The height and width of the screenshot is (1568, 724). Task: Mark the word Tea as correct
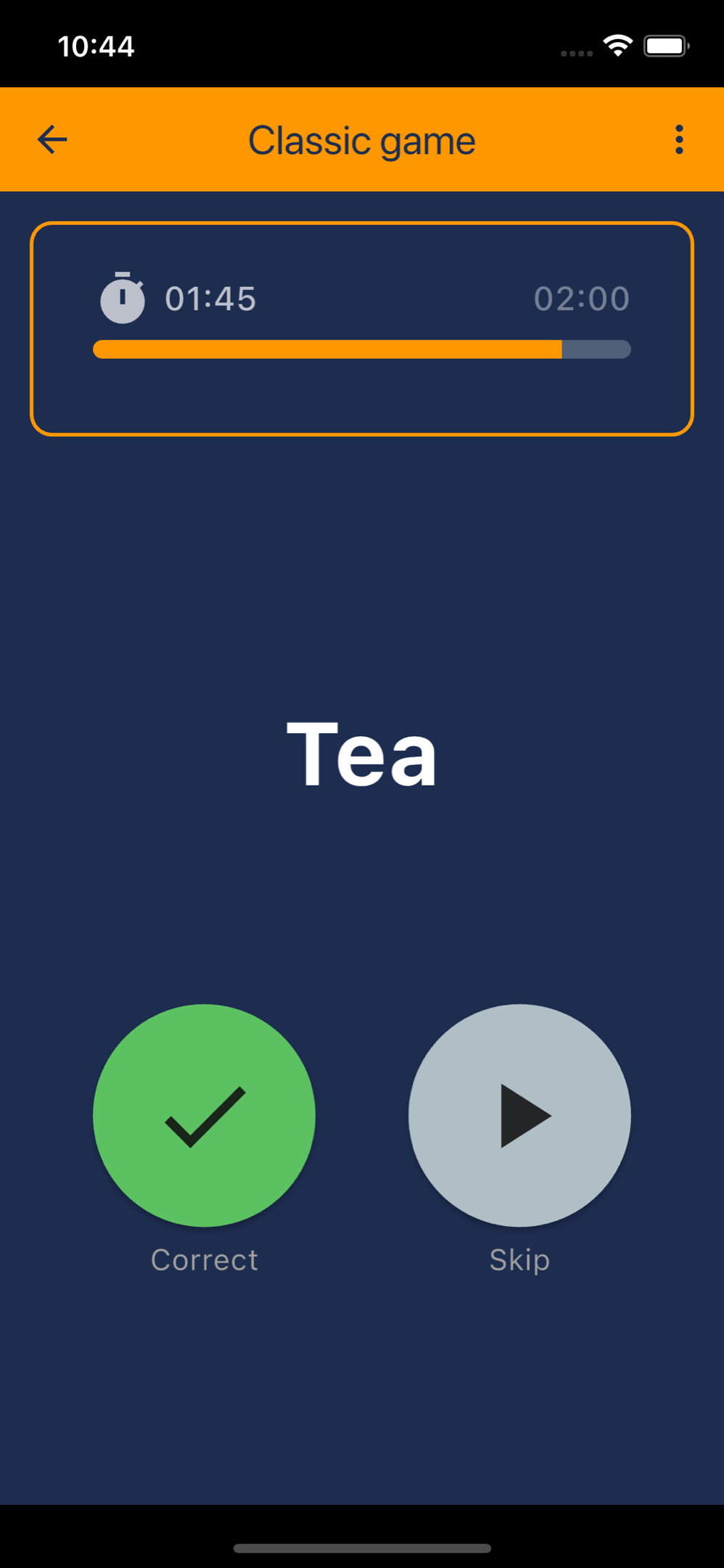(x=204, y=1115)
